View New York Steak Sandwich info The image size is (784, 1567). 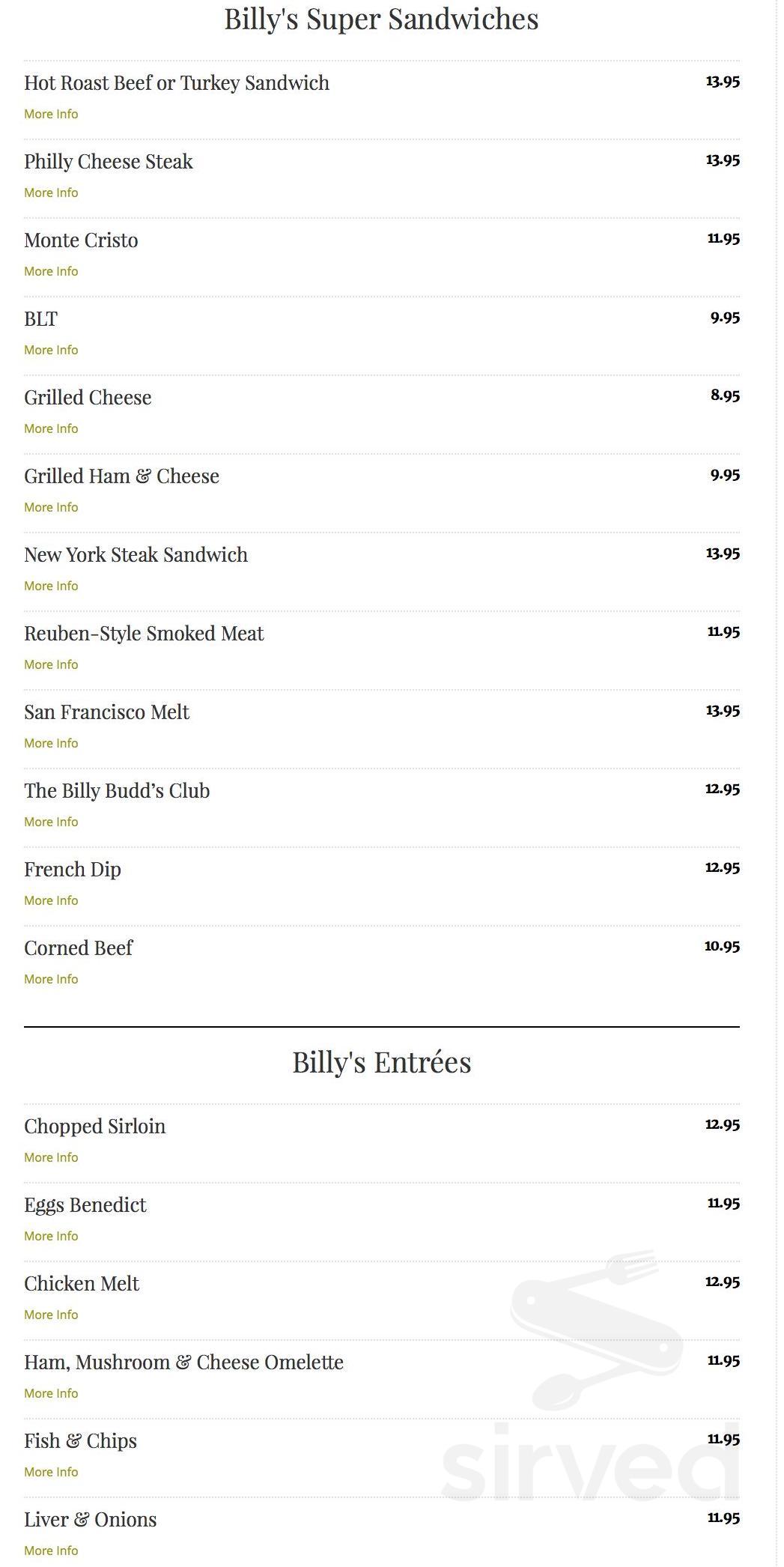coord(50,586)
